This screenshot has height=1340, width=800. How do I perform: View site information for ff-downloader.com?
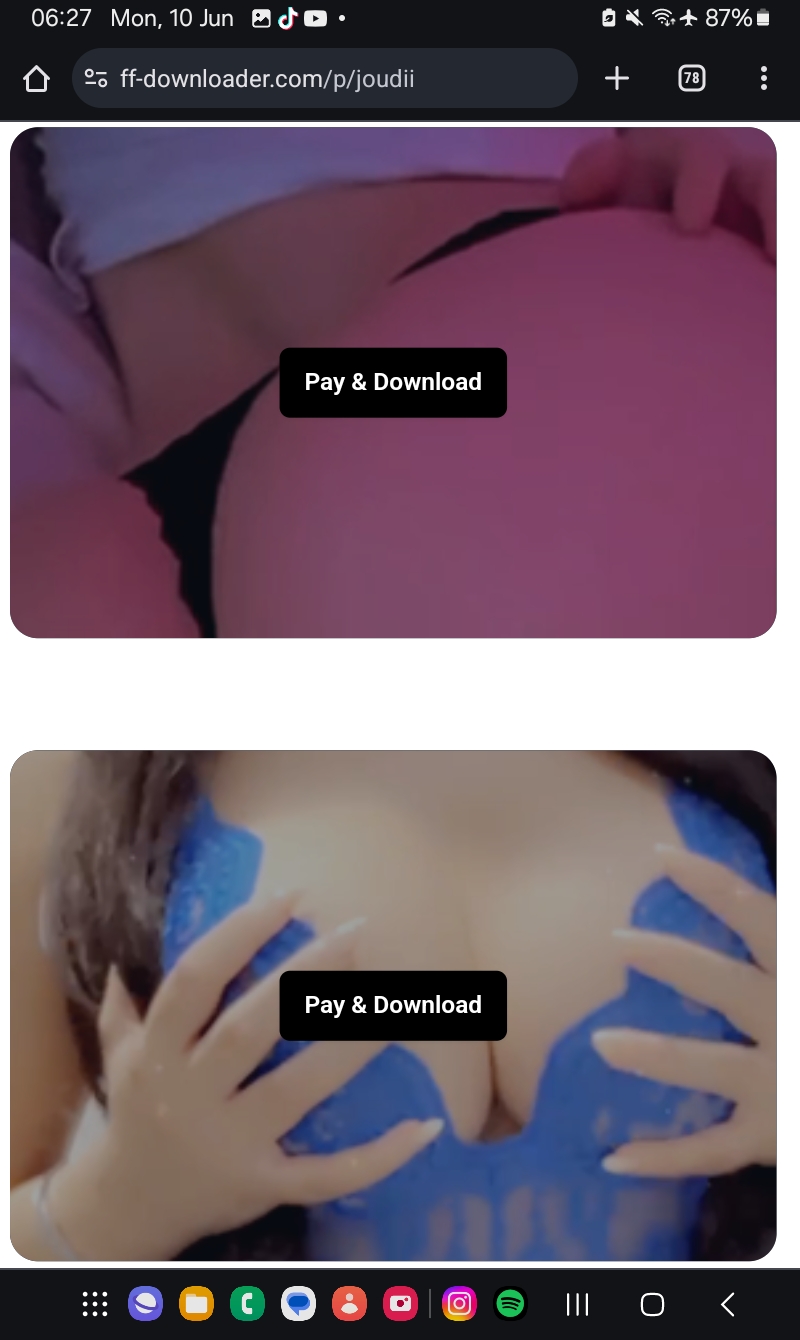tap(96, 78)
